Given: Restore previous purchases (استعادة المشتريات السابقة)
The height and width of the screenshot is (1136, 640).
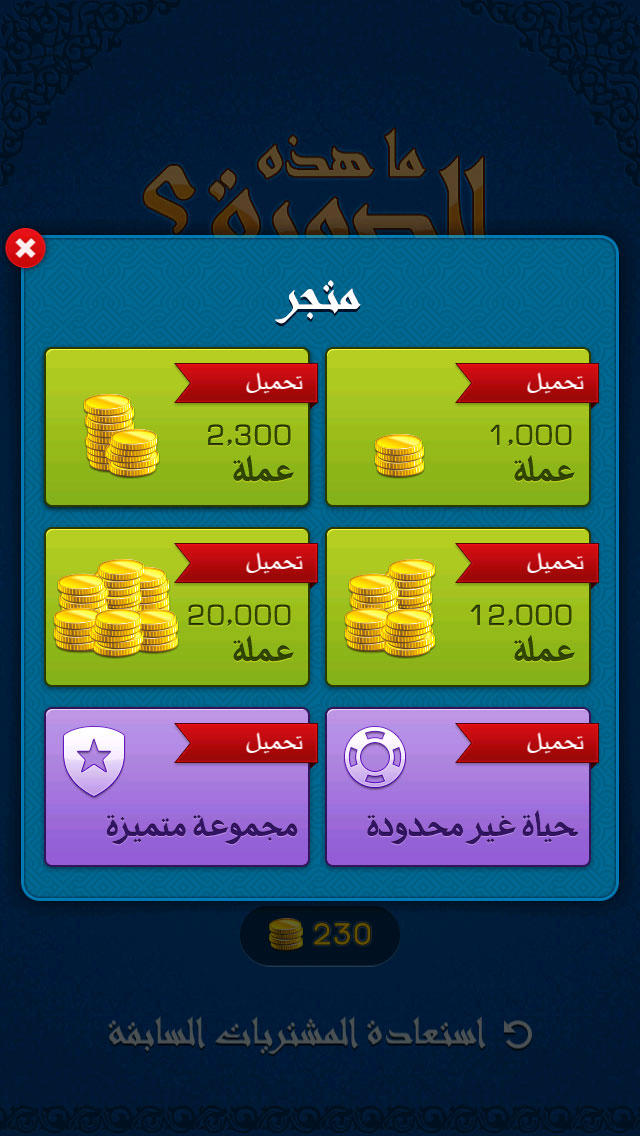Looking at the screenshot, I should (320, 1034).
